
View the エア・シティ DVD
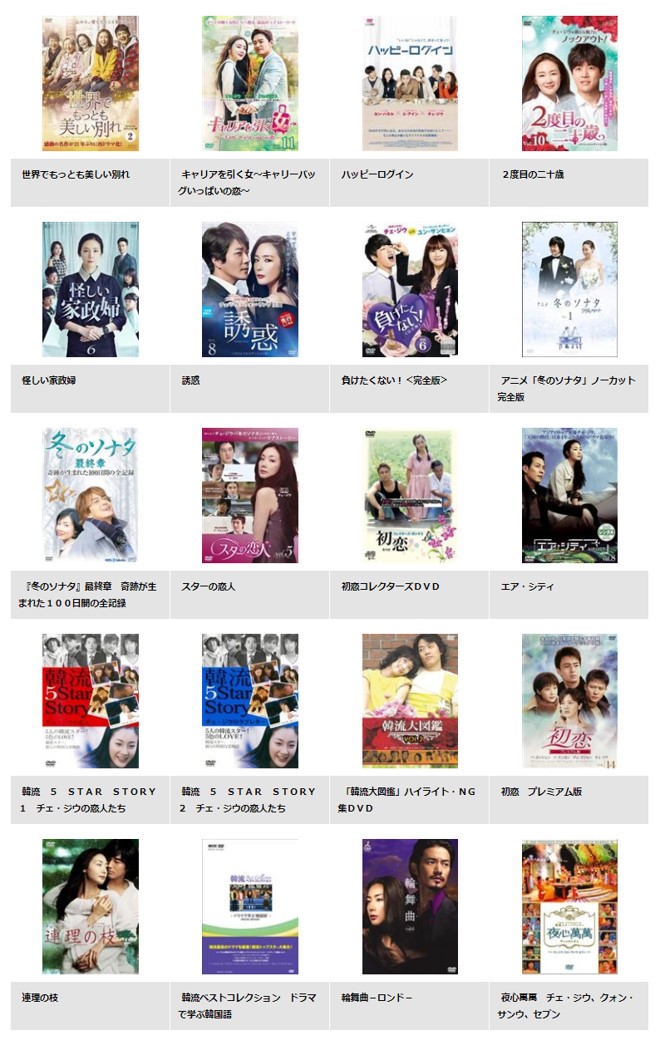569,496
